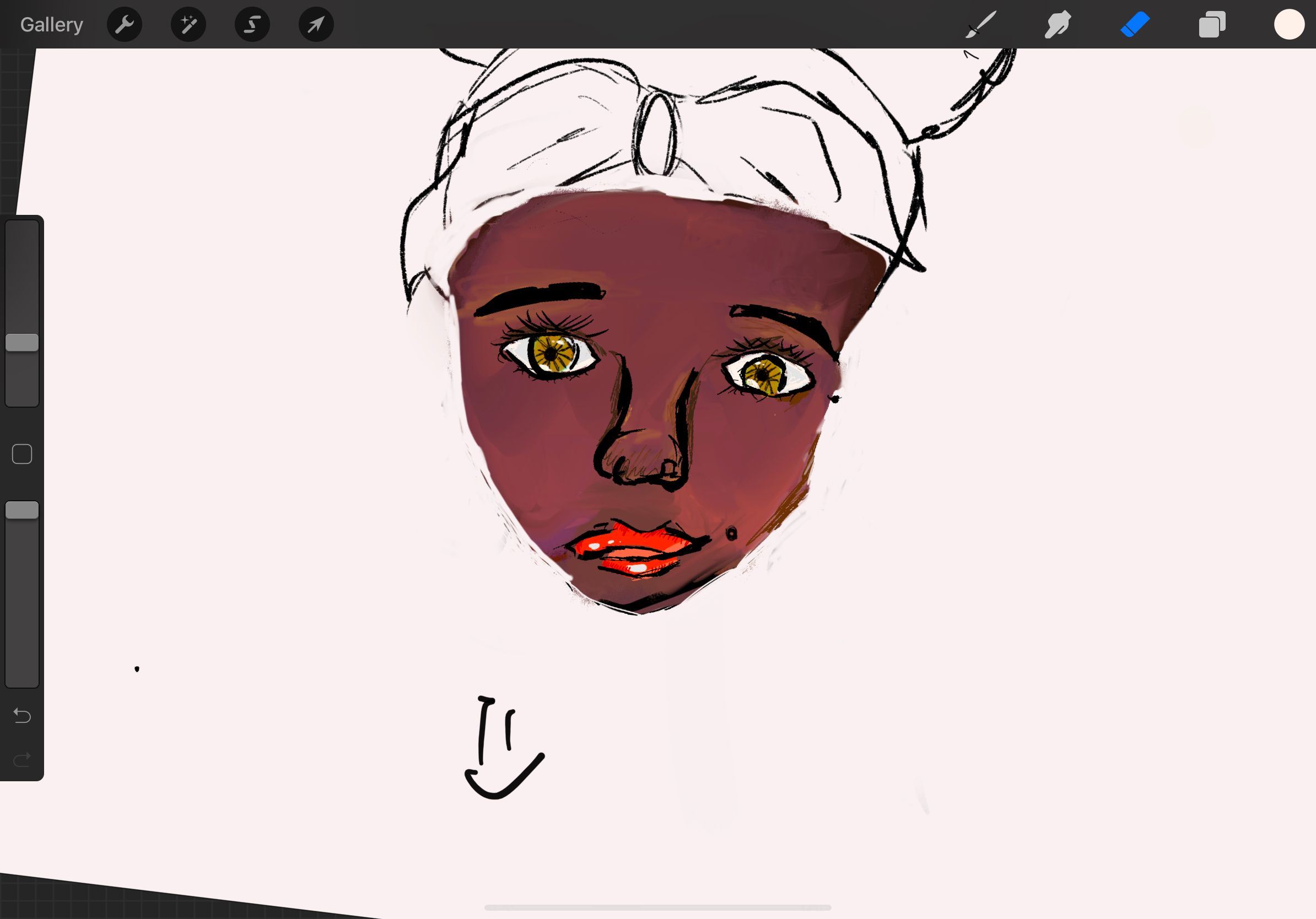
Task: Undo the last stroke
Action: click(x=22, y=716)
